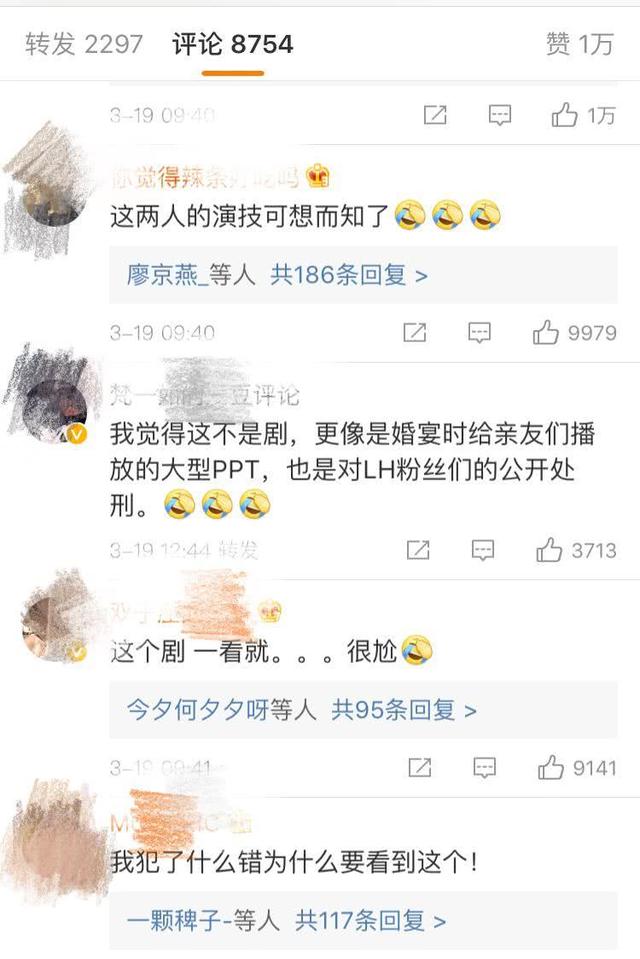Repost via share icon beside 1万 likes

coord(435,116)
